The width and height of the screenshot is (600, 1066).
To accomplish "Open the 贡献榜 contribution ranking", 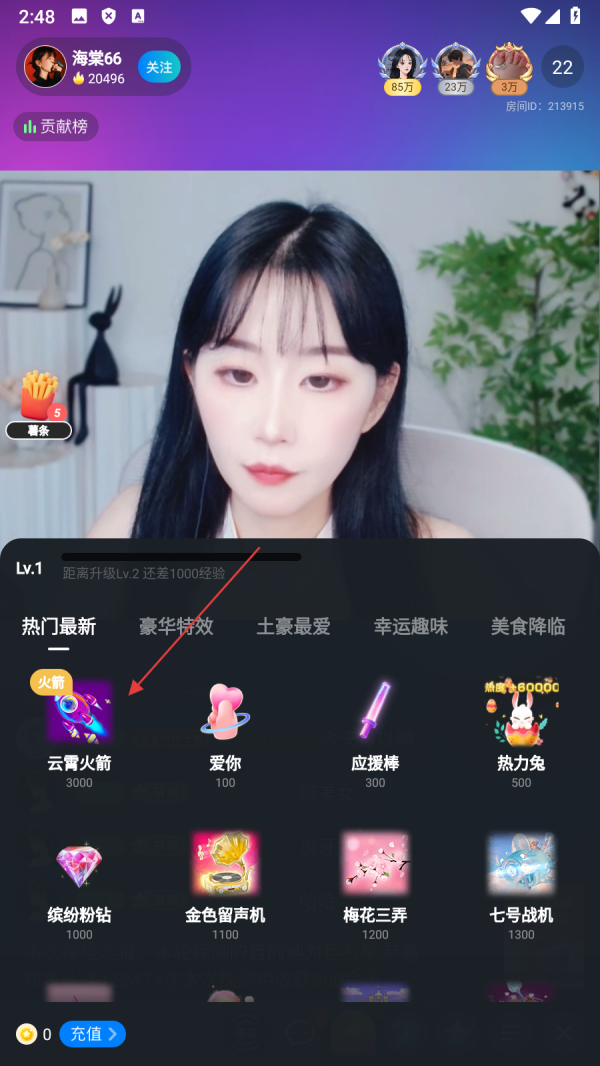I will coord(56,127).
